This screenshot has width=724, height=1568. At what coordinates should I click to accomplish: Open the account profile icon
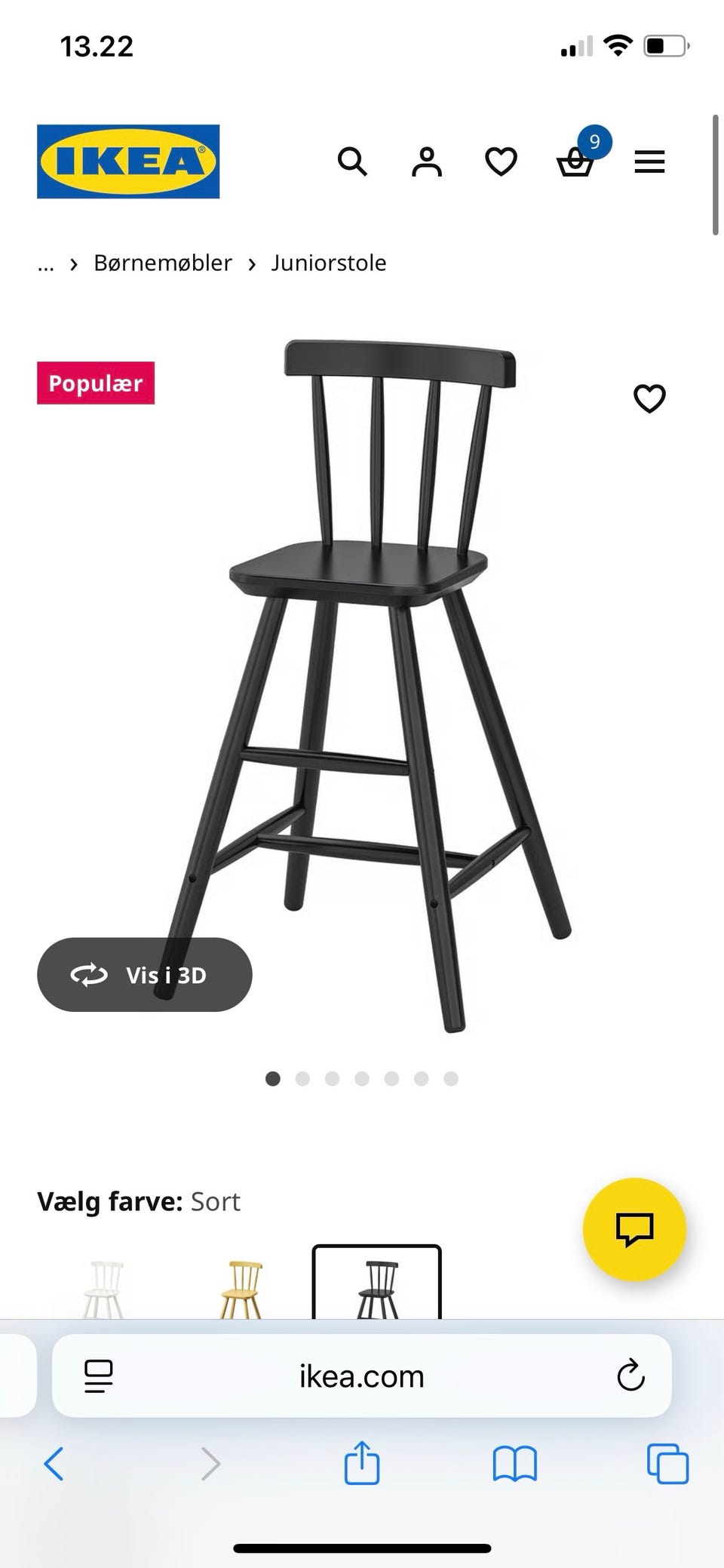(x=426, y=161)
